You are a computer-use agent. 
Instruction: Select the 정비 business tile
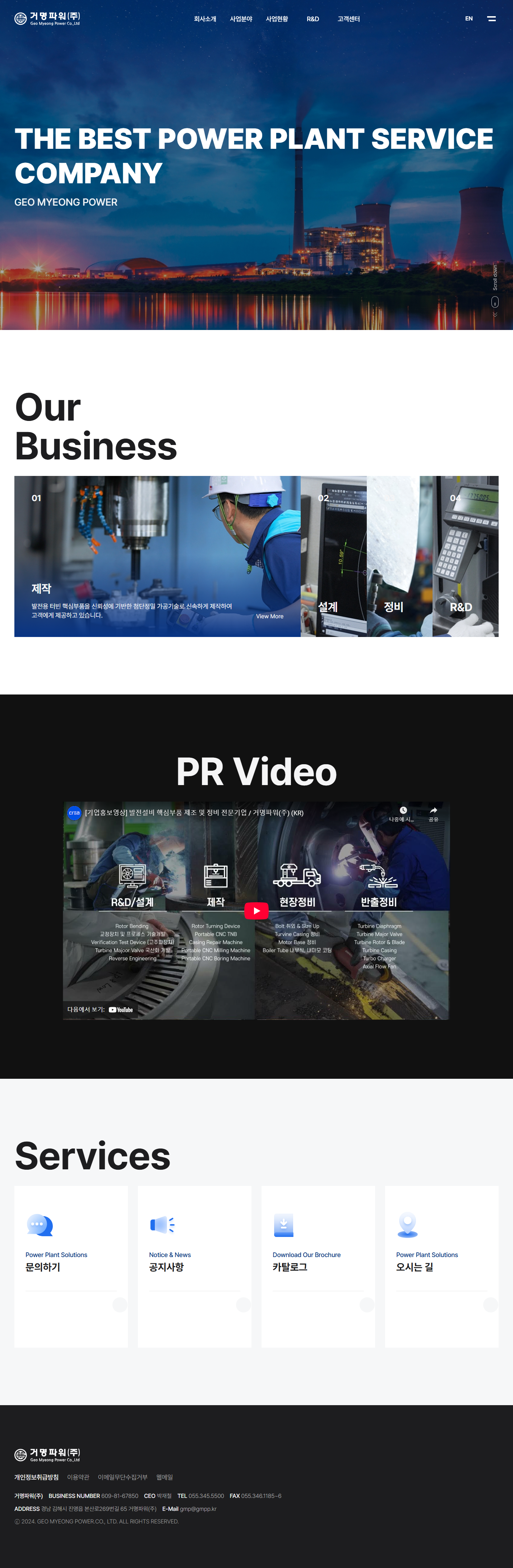tap(399, 556)
